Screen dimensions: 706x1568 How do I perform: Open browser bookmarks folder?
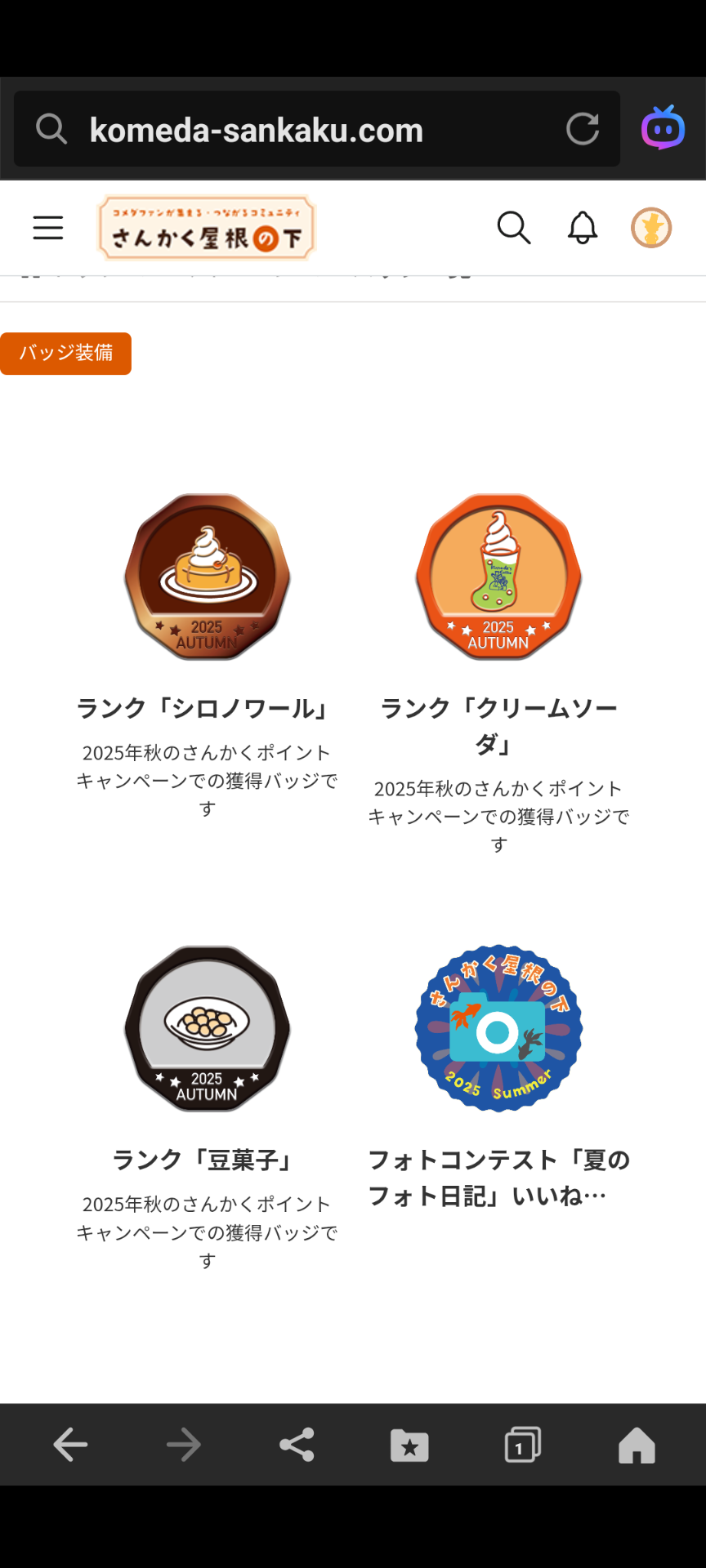point(409,1445)
